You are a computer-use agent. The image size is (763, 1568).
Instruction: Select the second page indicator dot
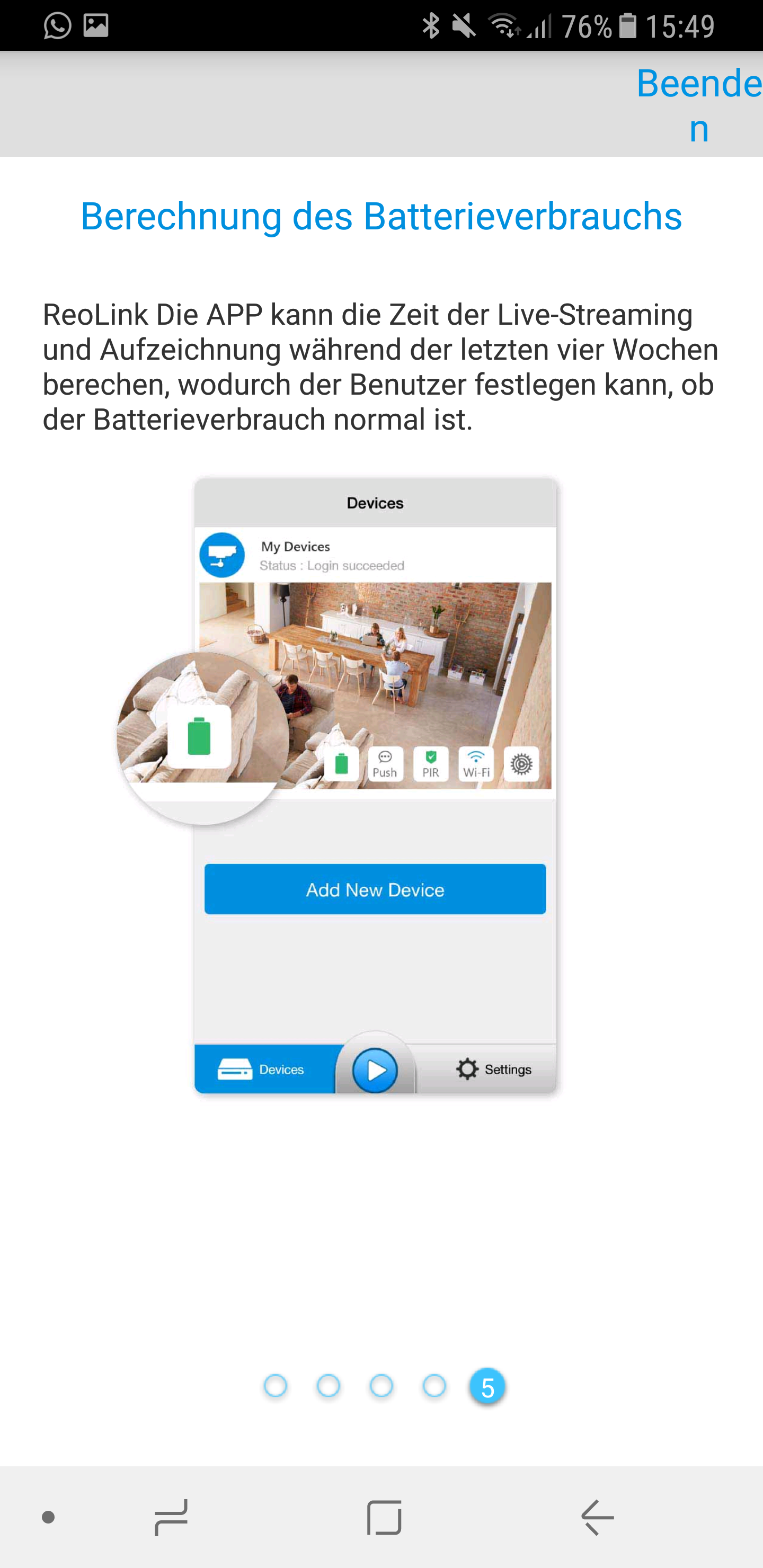tap(328, 1386)
